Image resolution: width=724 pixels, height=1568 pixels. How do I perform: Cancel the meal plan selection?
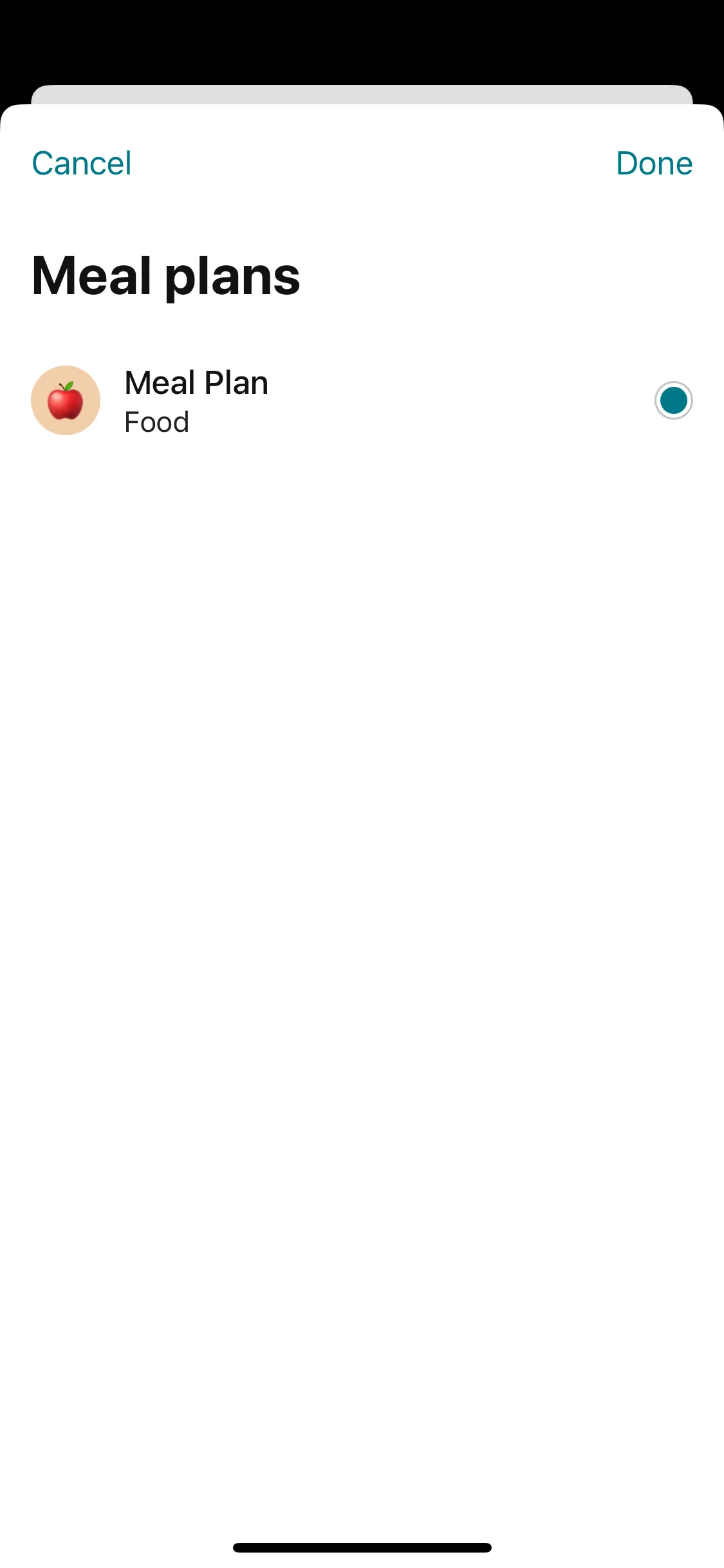tap(82, 163)
